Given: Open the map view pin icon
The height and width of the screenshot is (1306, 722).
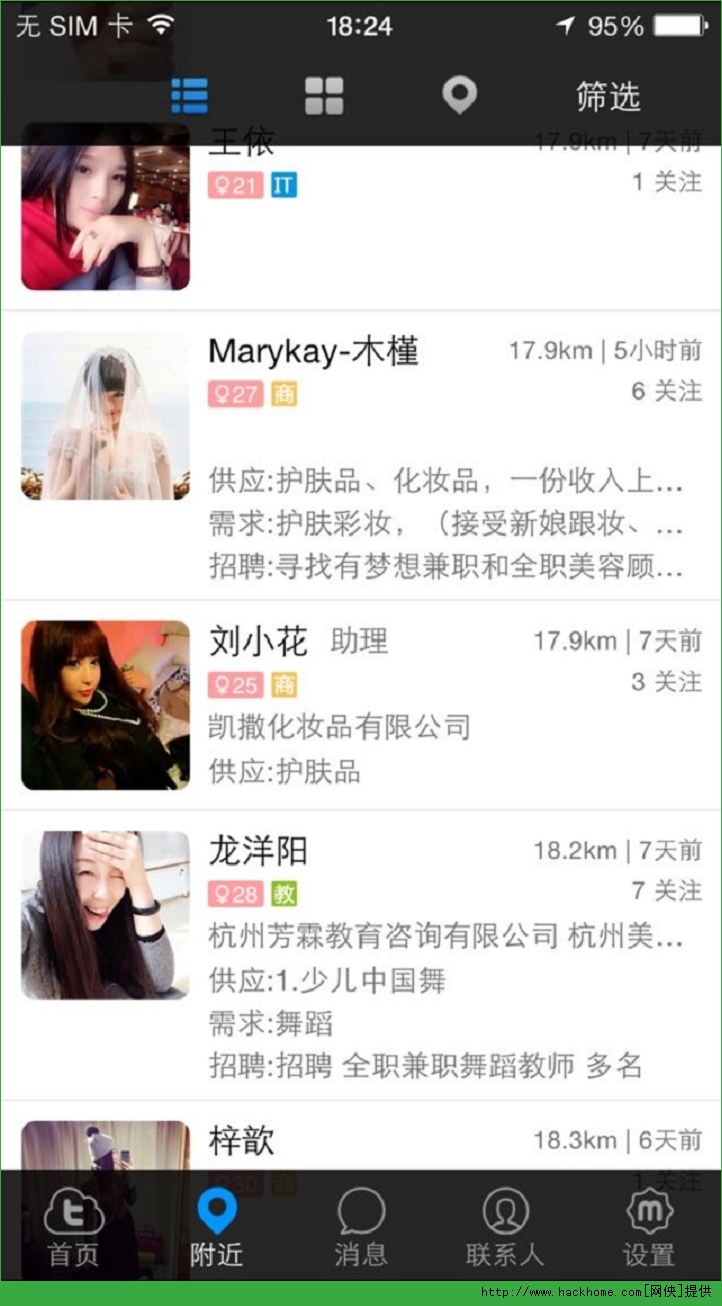Looking at the screenshot, I should click(459, 96).
